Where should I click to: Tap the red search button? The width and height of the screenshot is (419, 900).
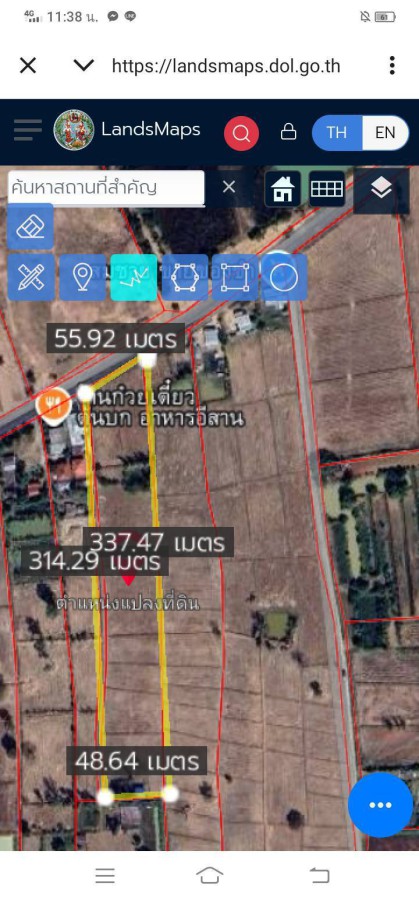click(x=241, y=133)
